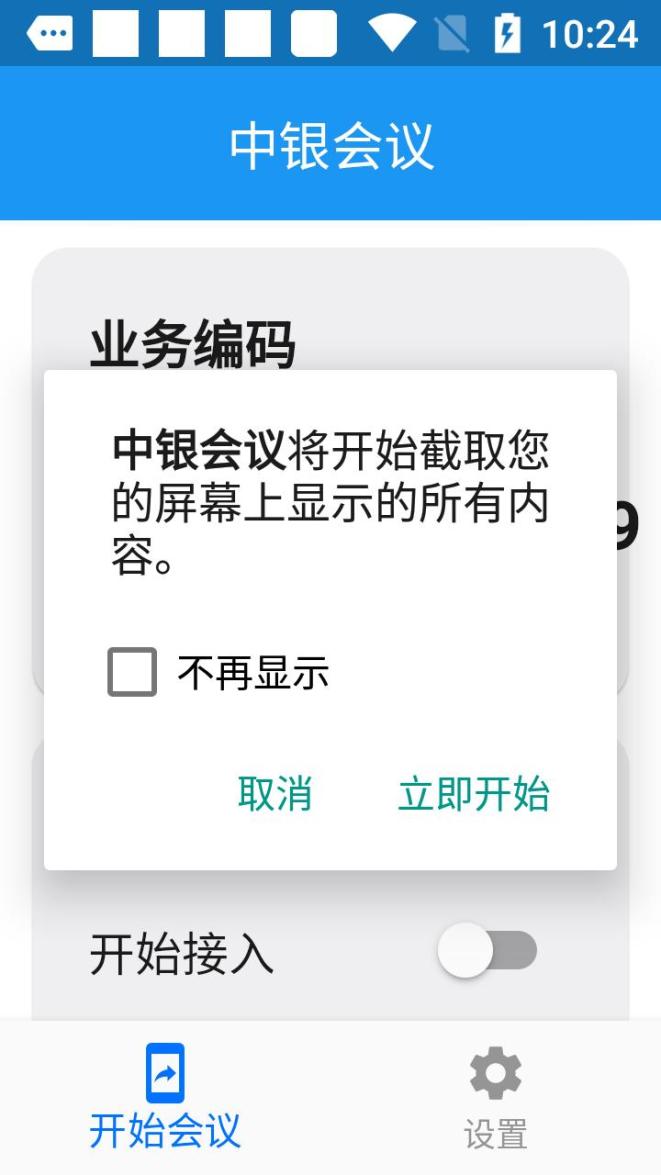This screenshot has width=661, height=1175.
Task: Toggle the 开始接入 switch
Action: point(488,950)
